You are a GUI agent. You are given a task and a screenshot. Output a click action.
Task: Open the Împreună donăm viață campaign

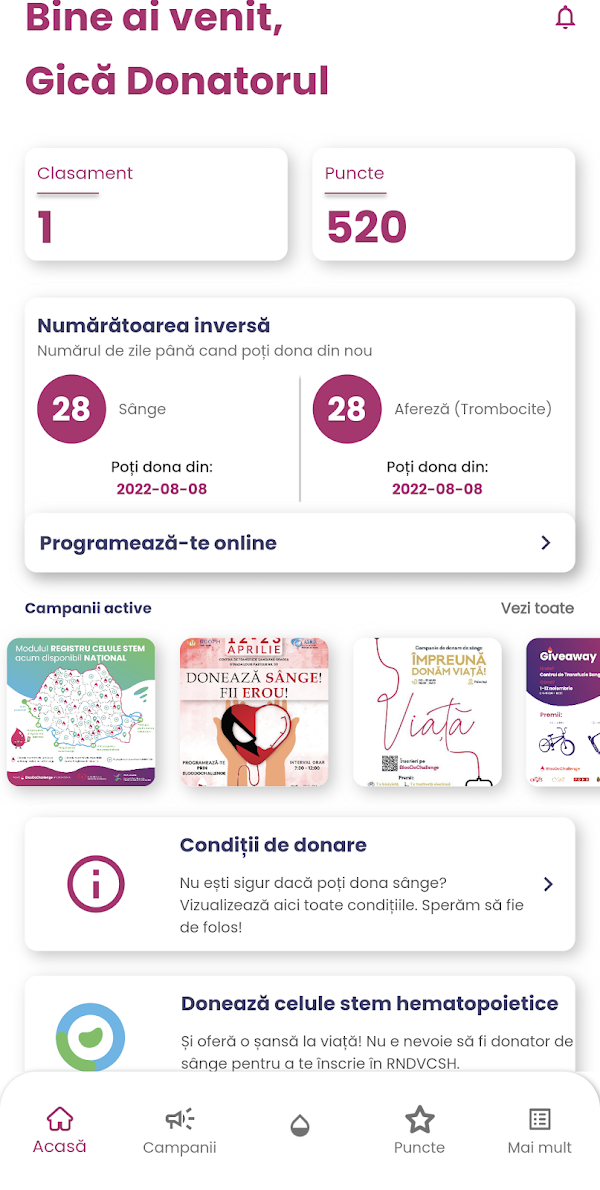[427, 712]
